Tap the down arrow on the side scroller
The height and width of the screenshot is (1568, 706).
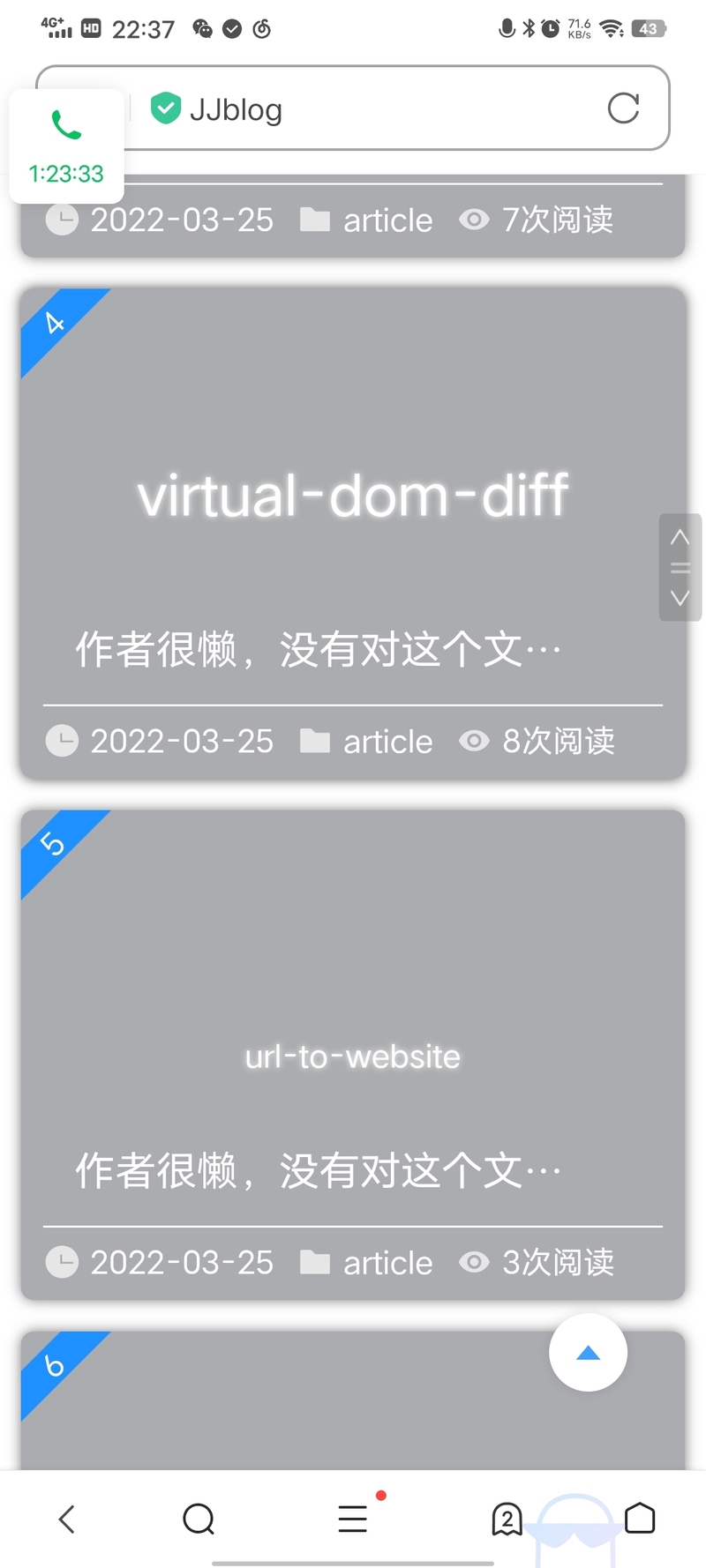[x=680, y=598]
